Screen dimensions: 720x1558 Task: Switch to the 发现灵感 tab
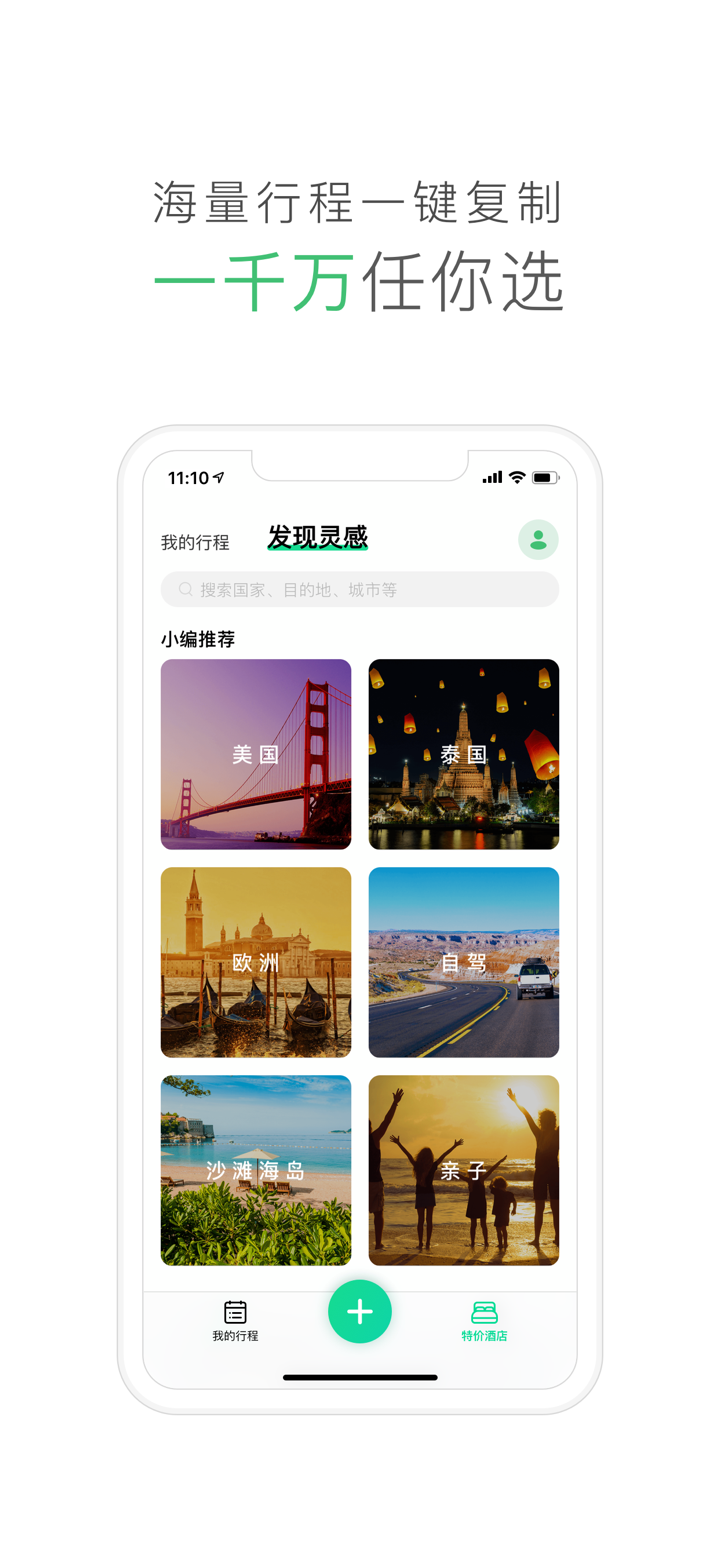click(317, 538)
